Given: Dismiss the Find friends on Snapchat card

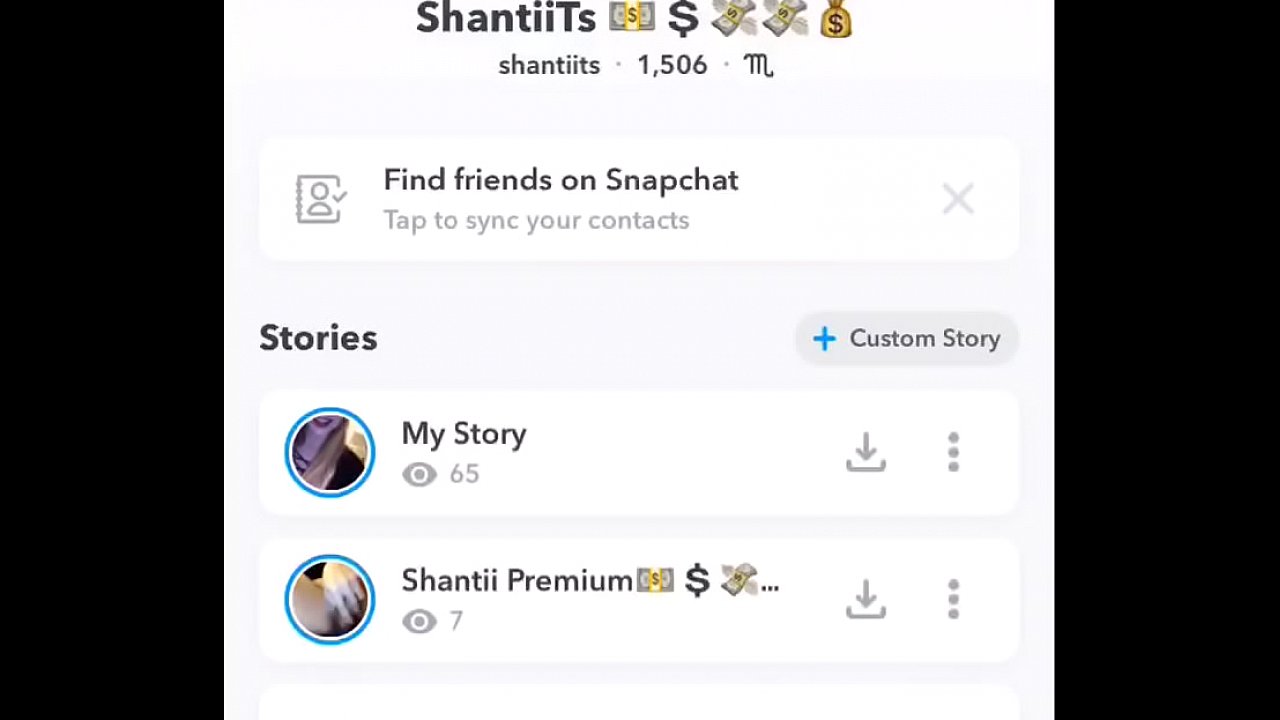Looking at the screenshot, I should pos(957,199).
